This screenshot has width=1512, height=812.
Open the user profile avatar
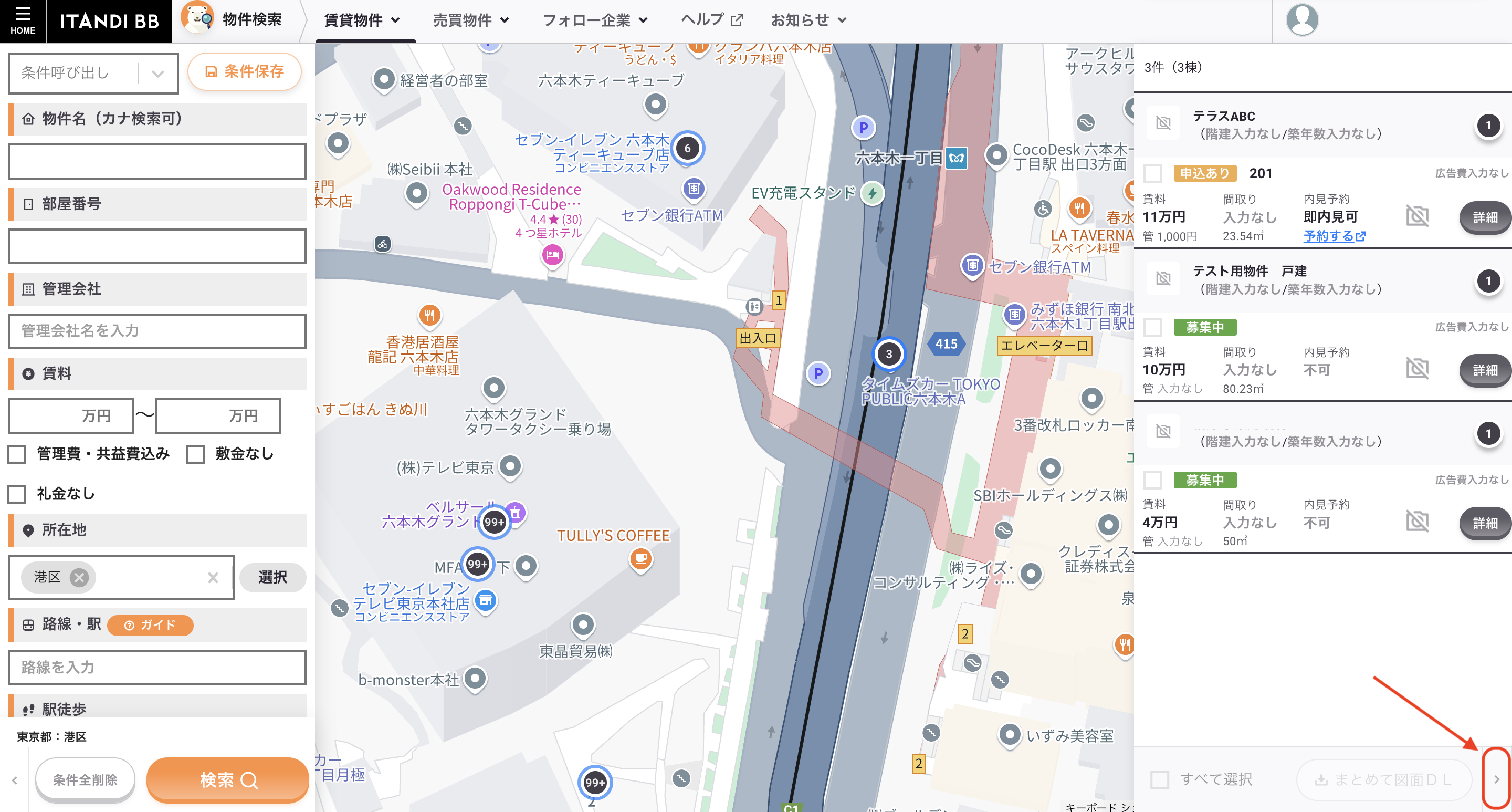point(1301,20)
